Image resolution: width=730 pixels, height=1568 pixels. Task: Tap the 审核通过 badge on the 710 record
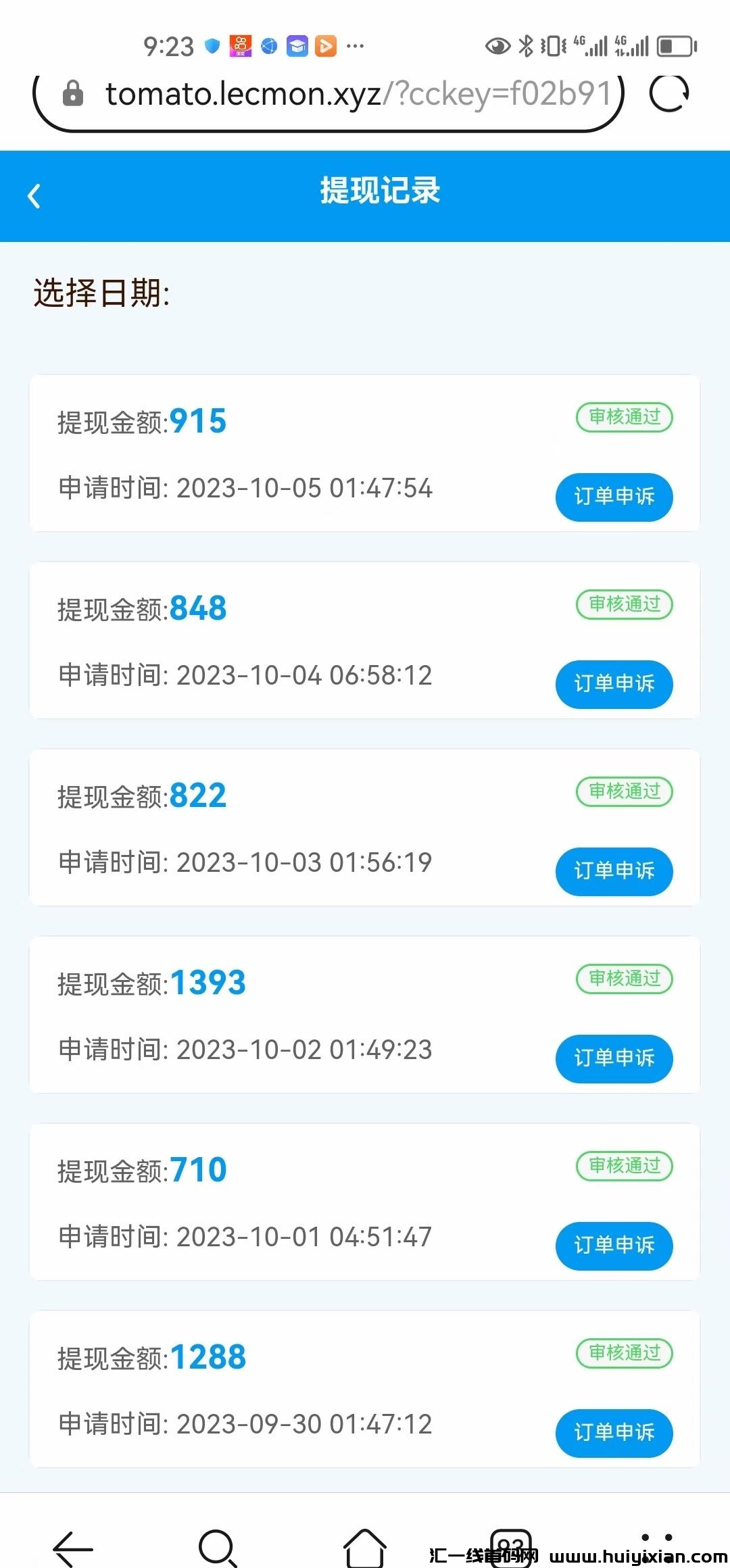624,1166
